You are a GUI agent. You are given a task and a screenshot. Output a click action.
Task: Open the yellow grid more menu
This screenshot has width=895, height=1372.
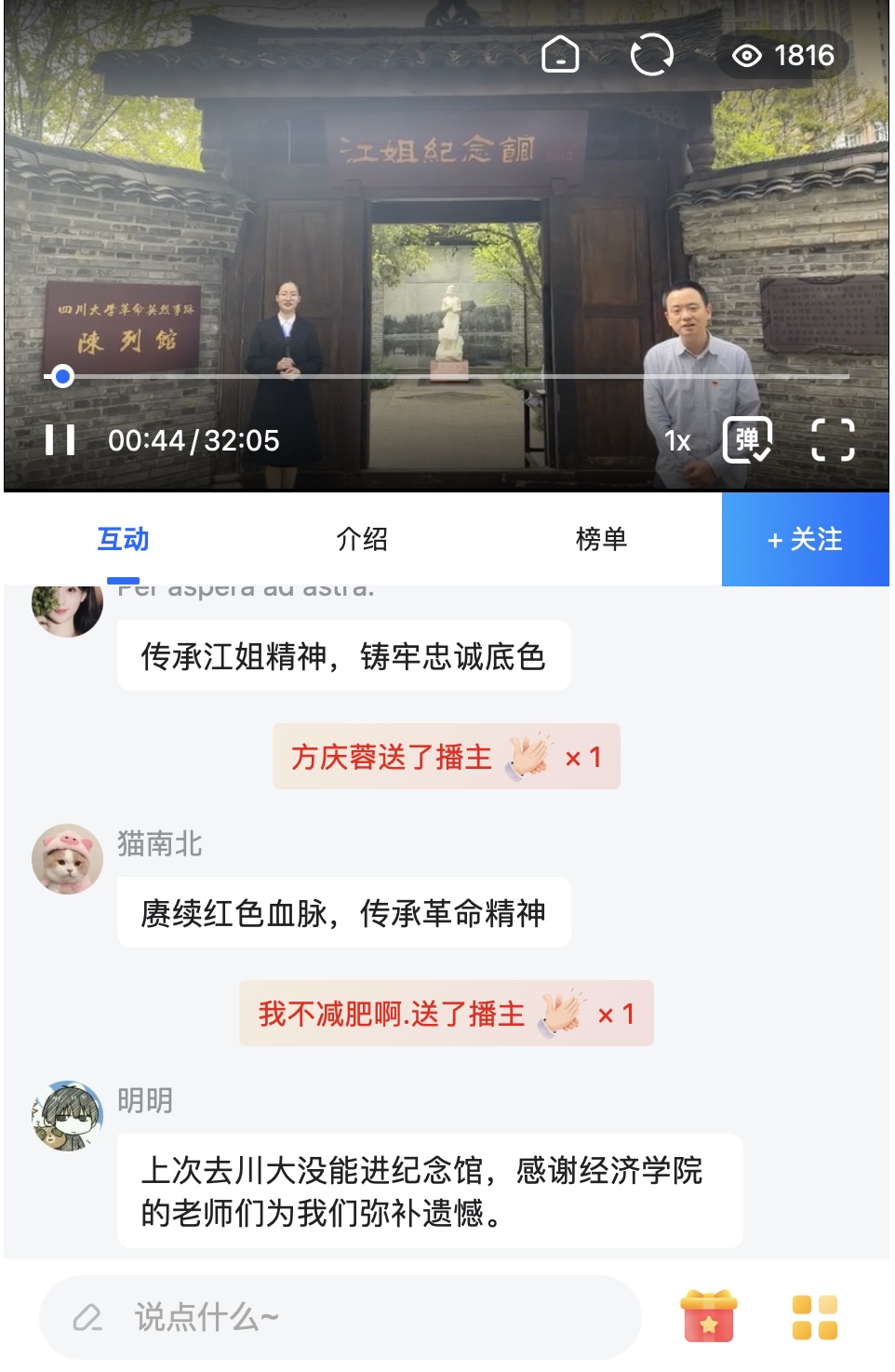pyautogui.click(x=815, y=1317)
